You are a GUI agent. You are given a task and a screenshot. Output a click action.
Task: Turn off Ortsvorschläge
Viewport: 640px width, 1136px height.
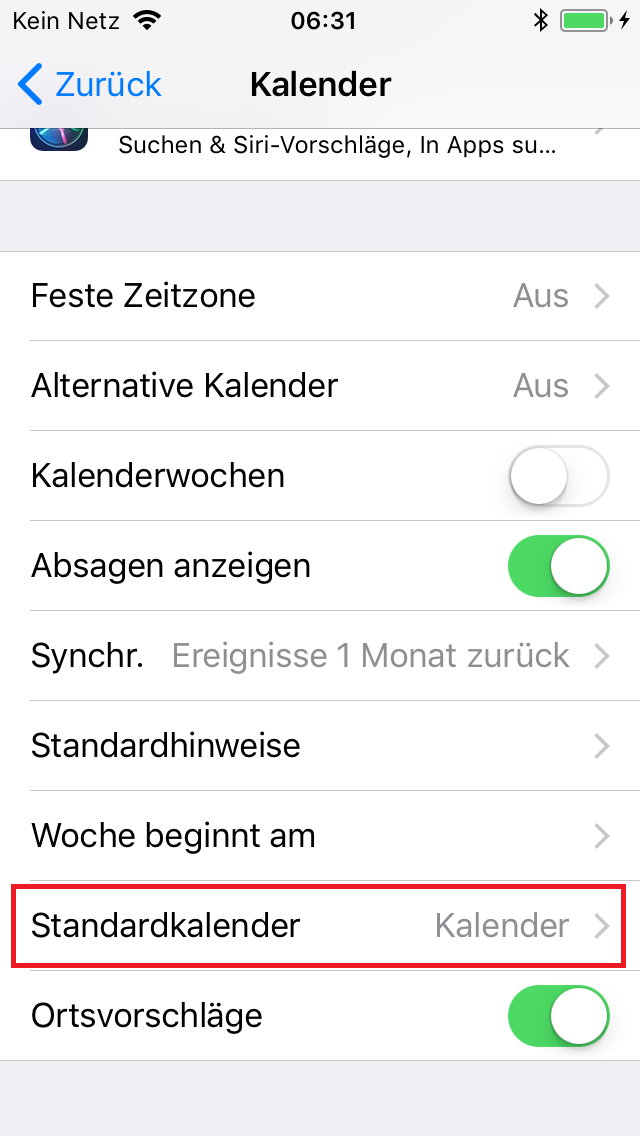tap(558, 1016)
